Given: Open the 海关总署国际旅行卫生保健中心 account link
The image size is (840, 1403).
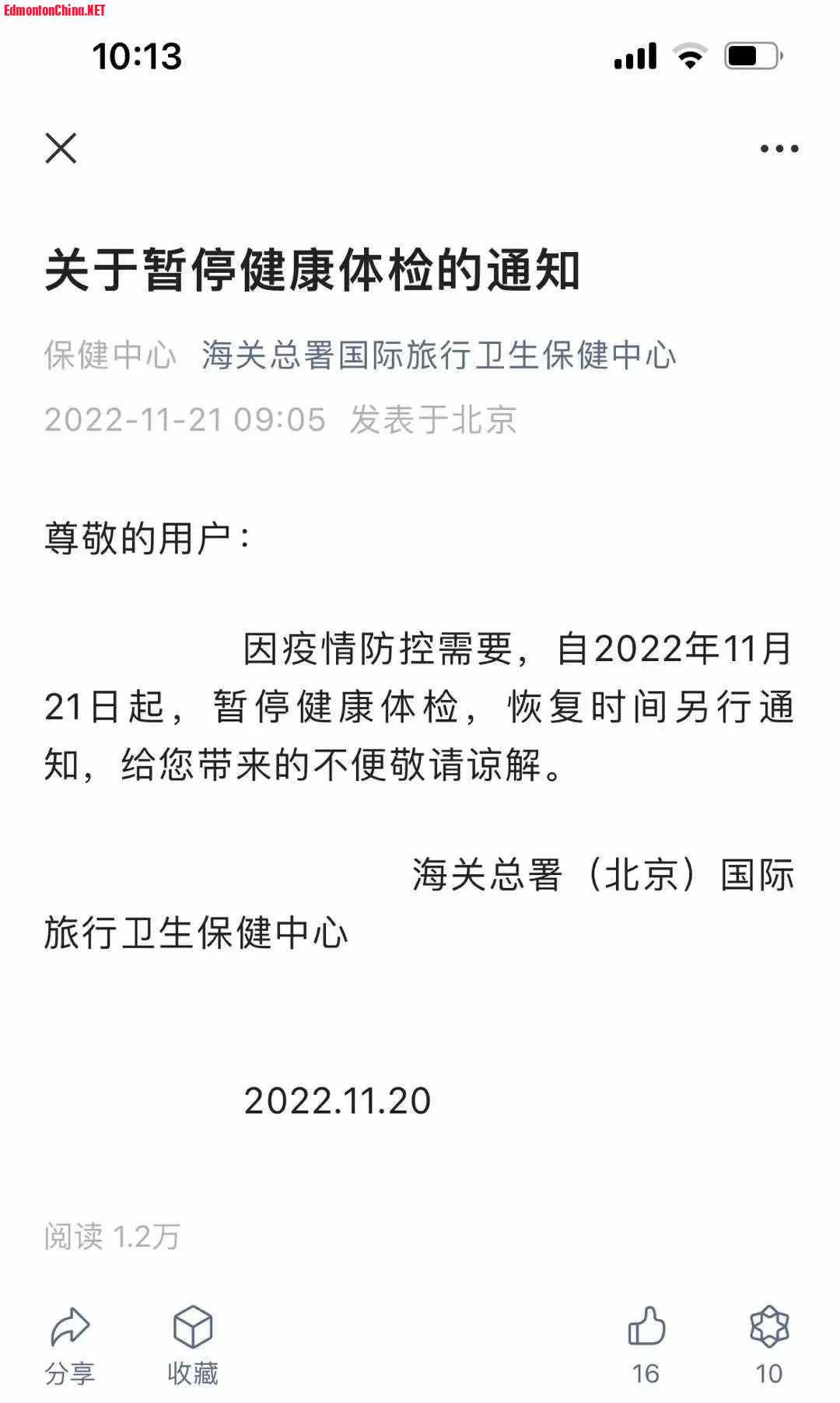Looking at the screenshot, I should point(439,355).
